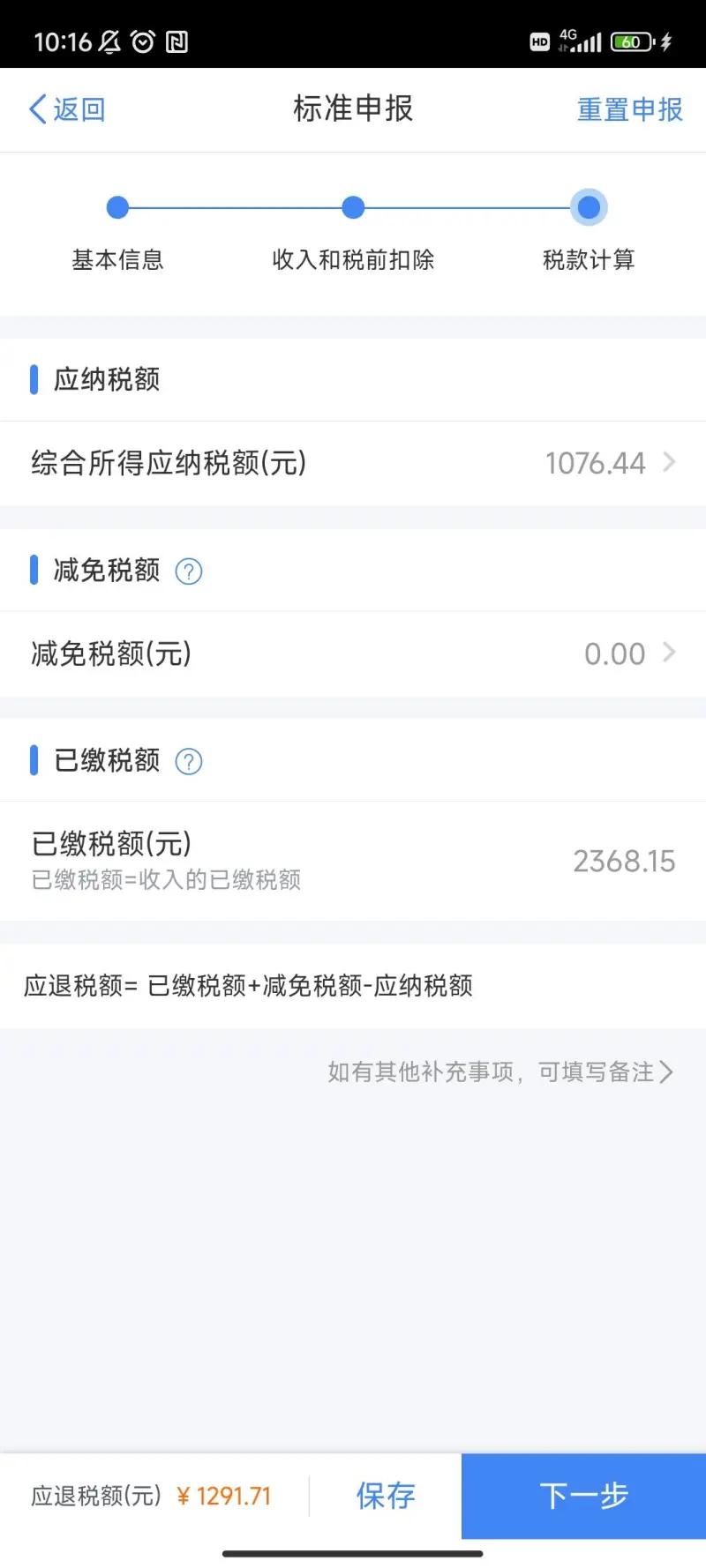Click the back arrow icon at top left
The width and height of the screenshot is (706, 1568).
(x=35, y=108)
